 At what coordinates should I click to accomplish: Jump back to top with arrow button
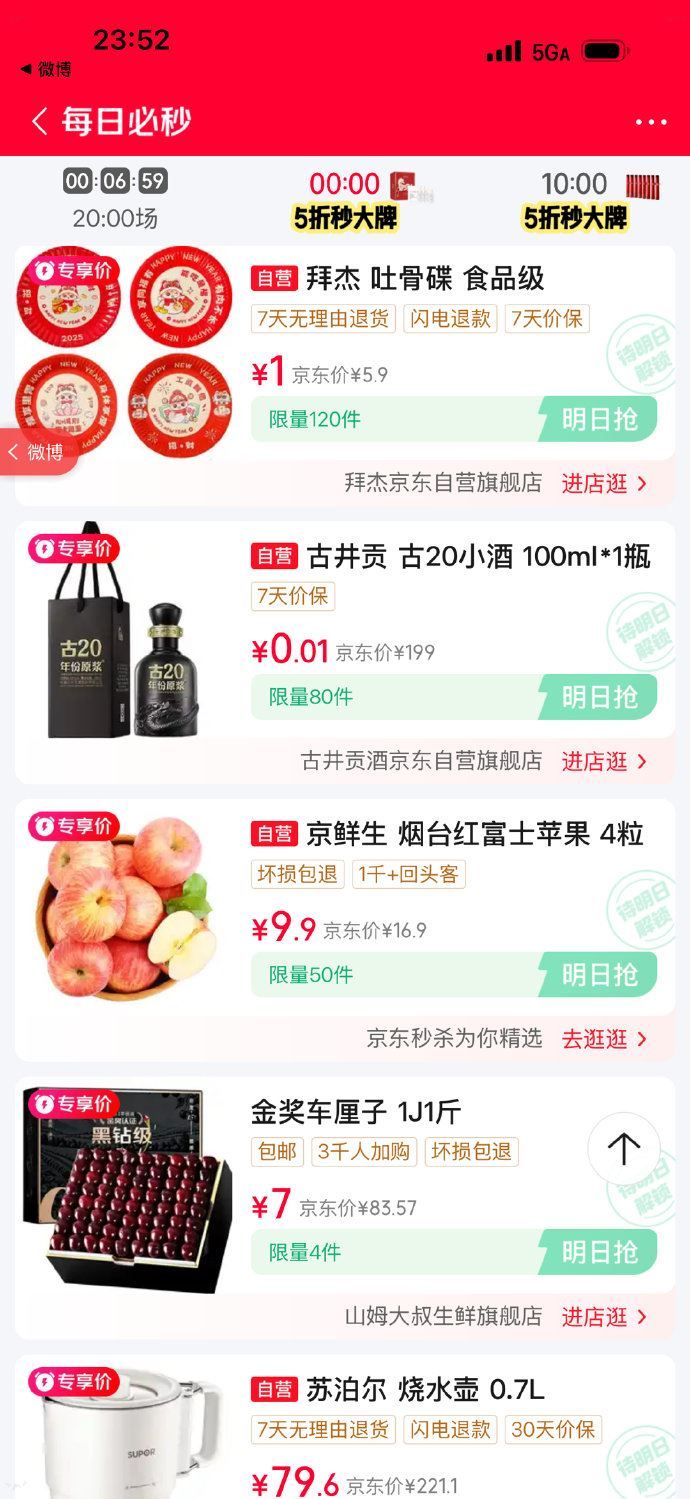tap(623, 1148)
